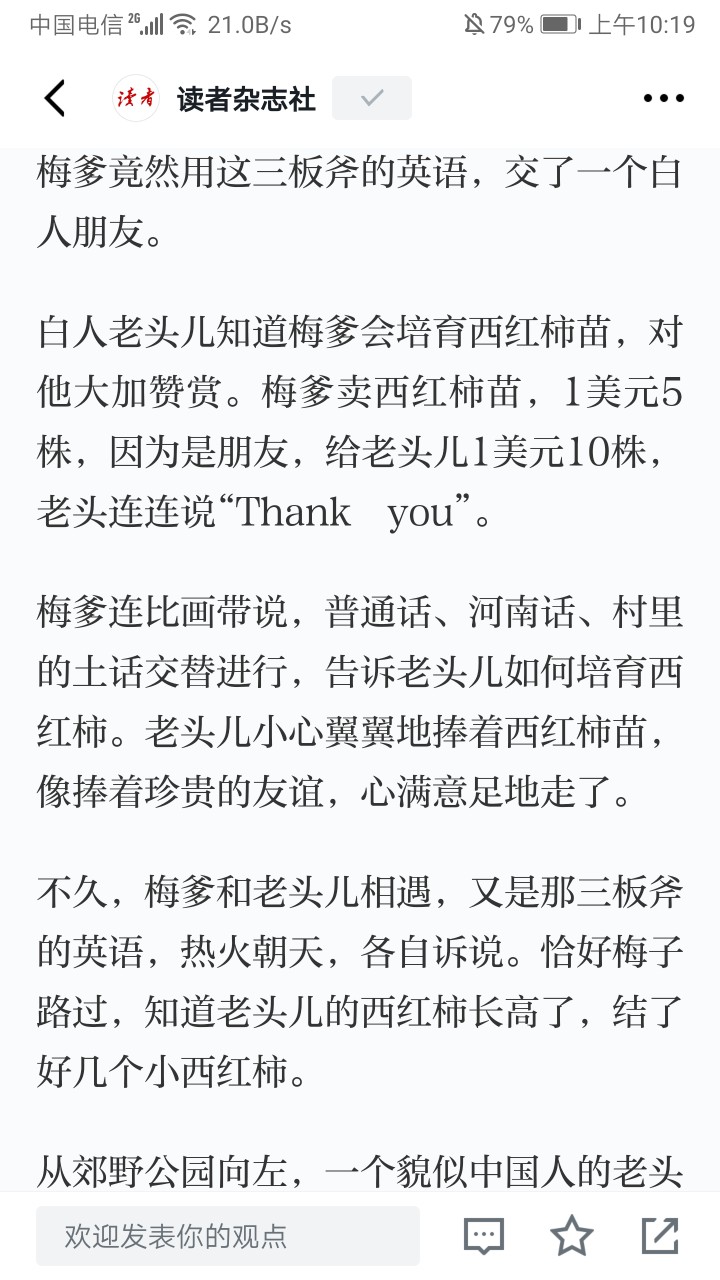Screen dimensions: 720x1280
Task: Open the three-dot overflow menu
Action: coord(664,98)
